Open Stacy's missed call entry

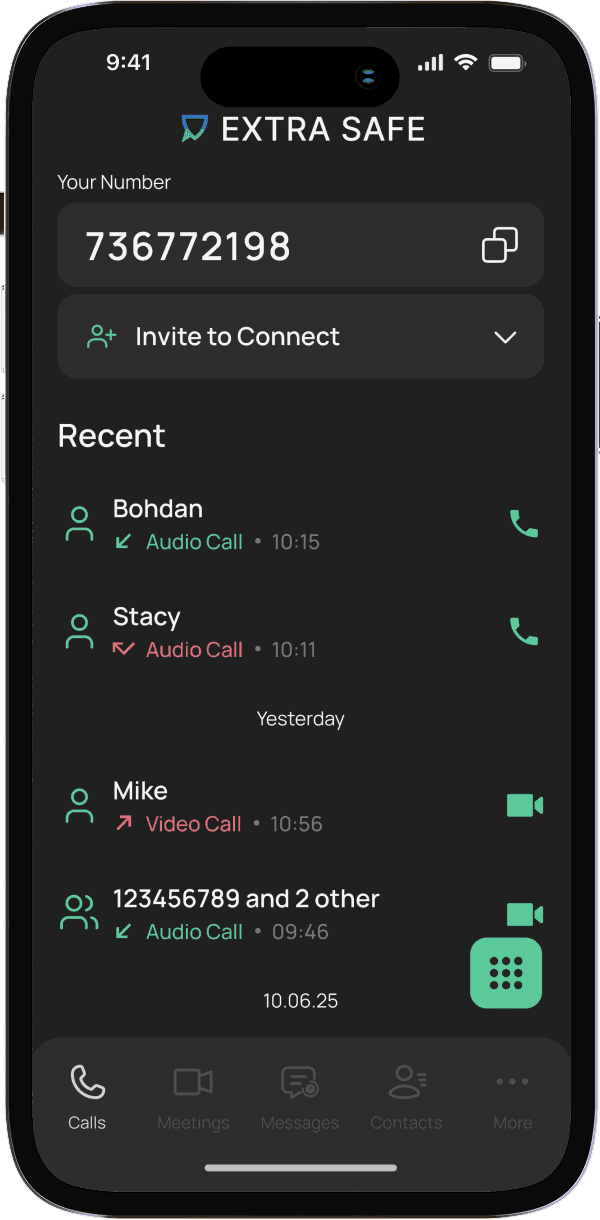(x=250, y=632)
